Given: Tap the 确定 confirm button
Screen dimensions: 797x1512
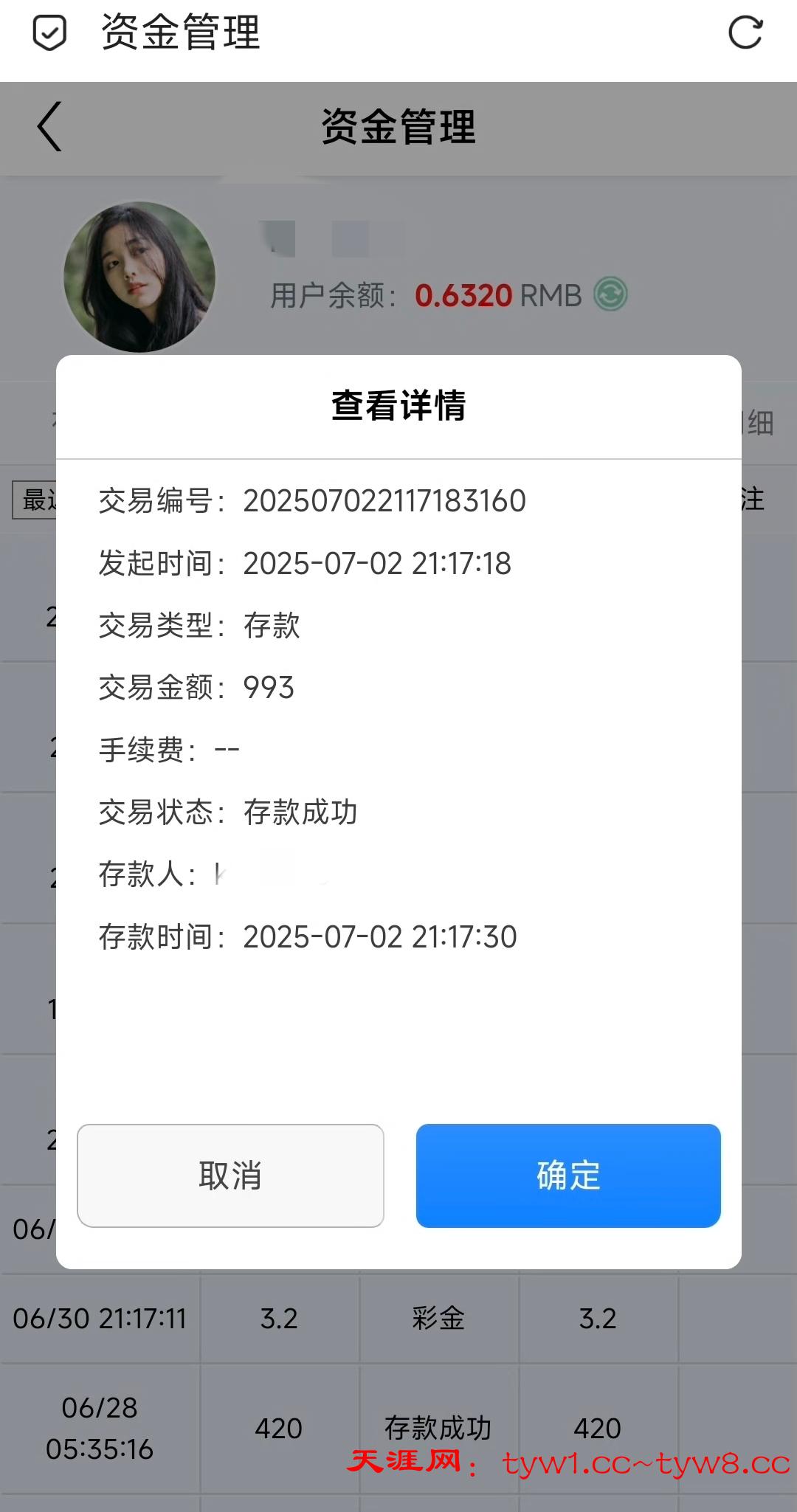Looking at the screenshot, I should 568,1175.
